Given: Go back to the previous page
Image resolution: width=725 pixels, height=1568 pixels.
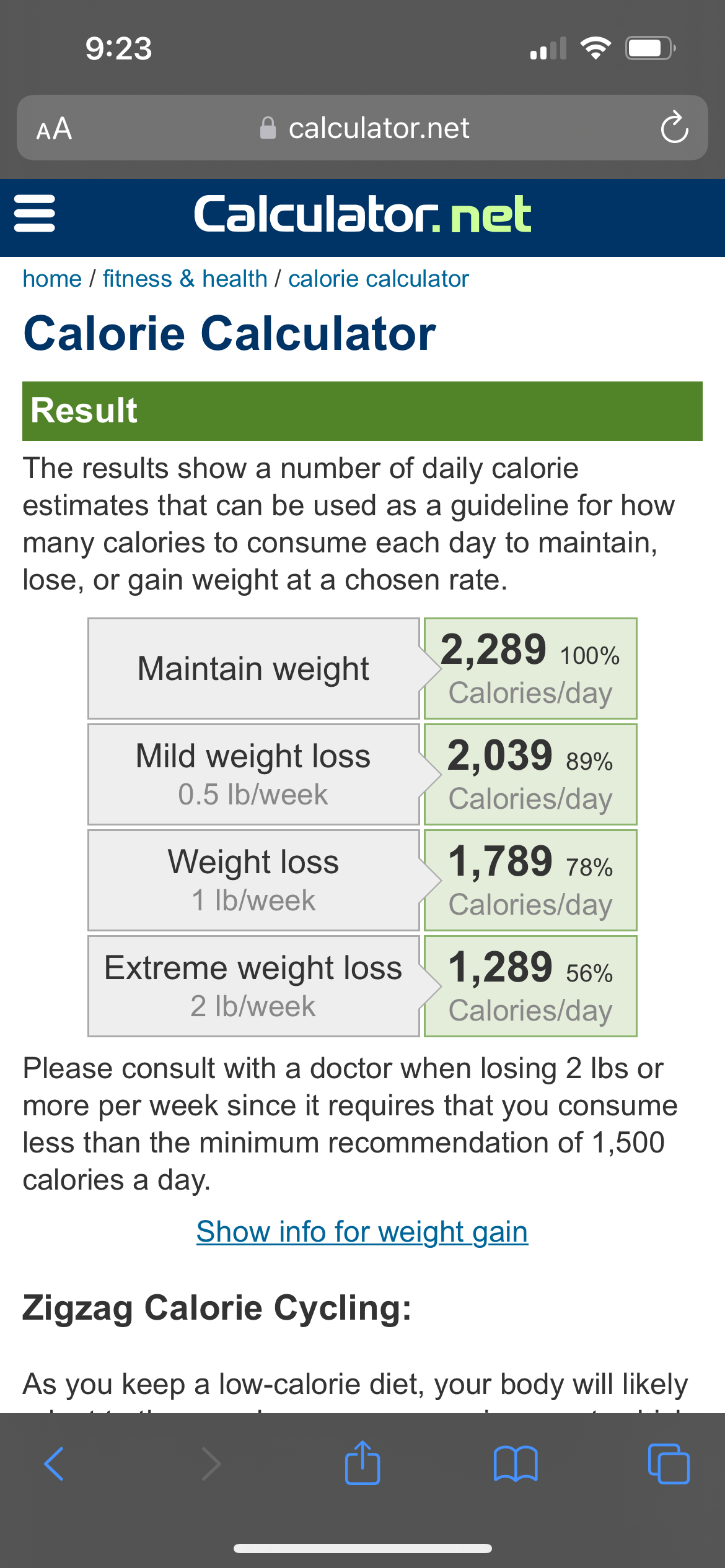Looking at the screenshot, I should (x=55, y=1464).
